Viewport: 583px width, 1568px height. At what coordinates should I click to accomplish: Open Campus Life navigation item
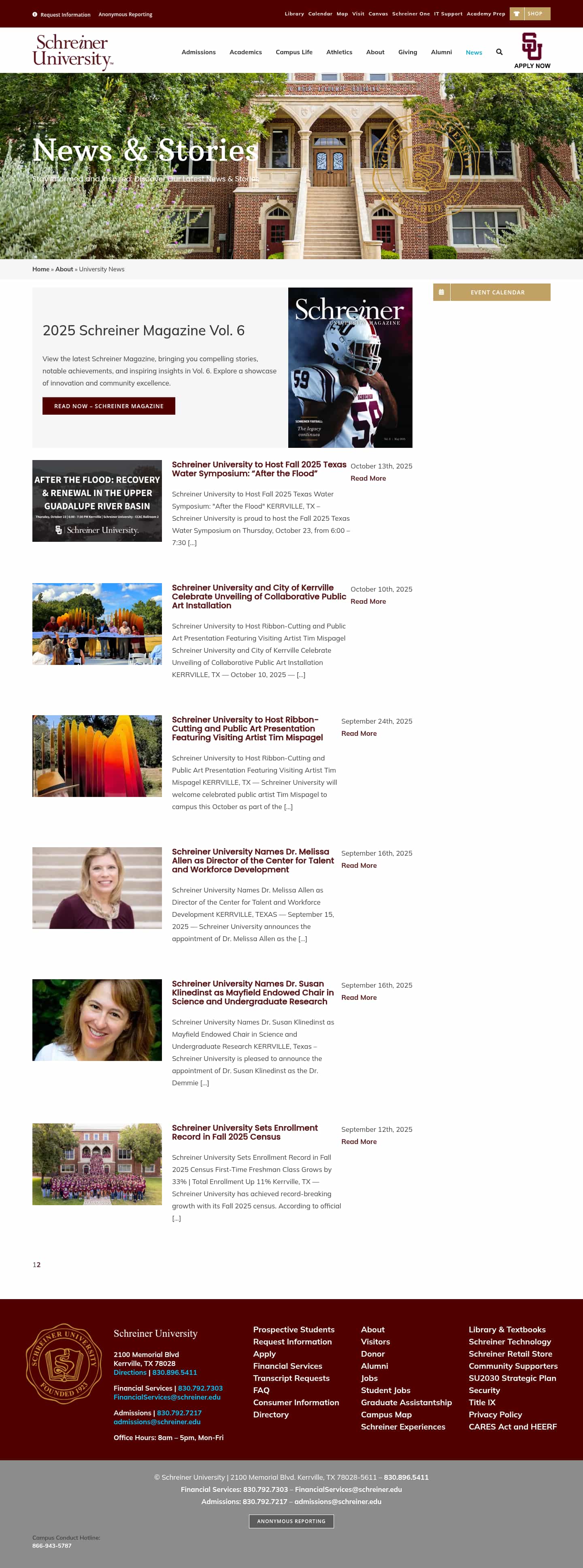coord(294,52)
